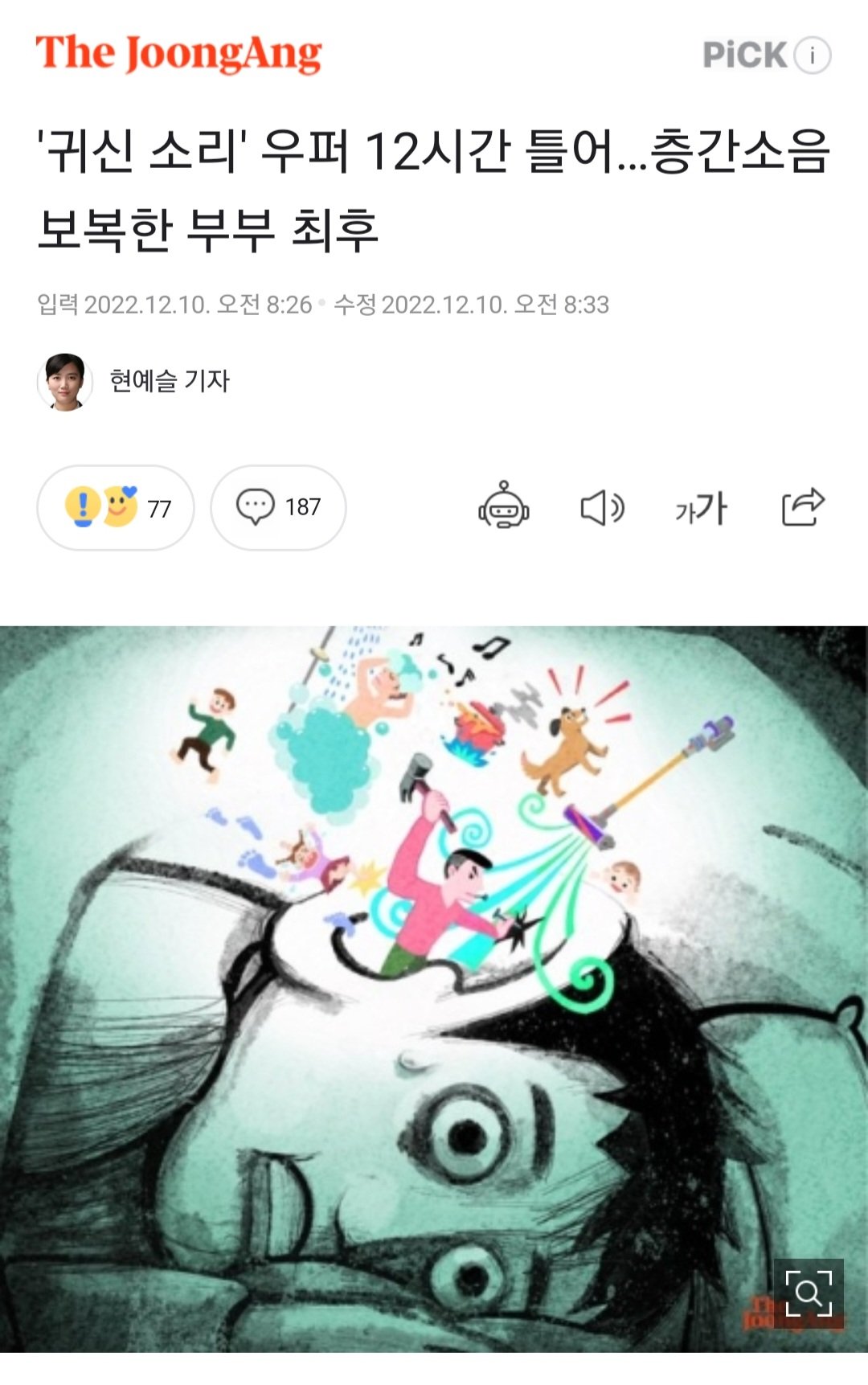Share this article
868x1385 pixels.
click(803, 507)
